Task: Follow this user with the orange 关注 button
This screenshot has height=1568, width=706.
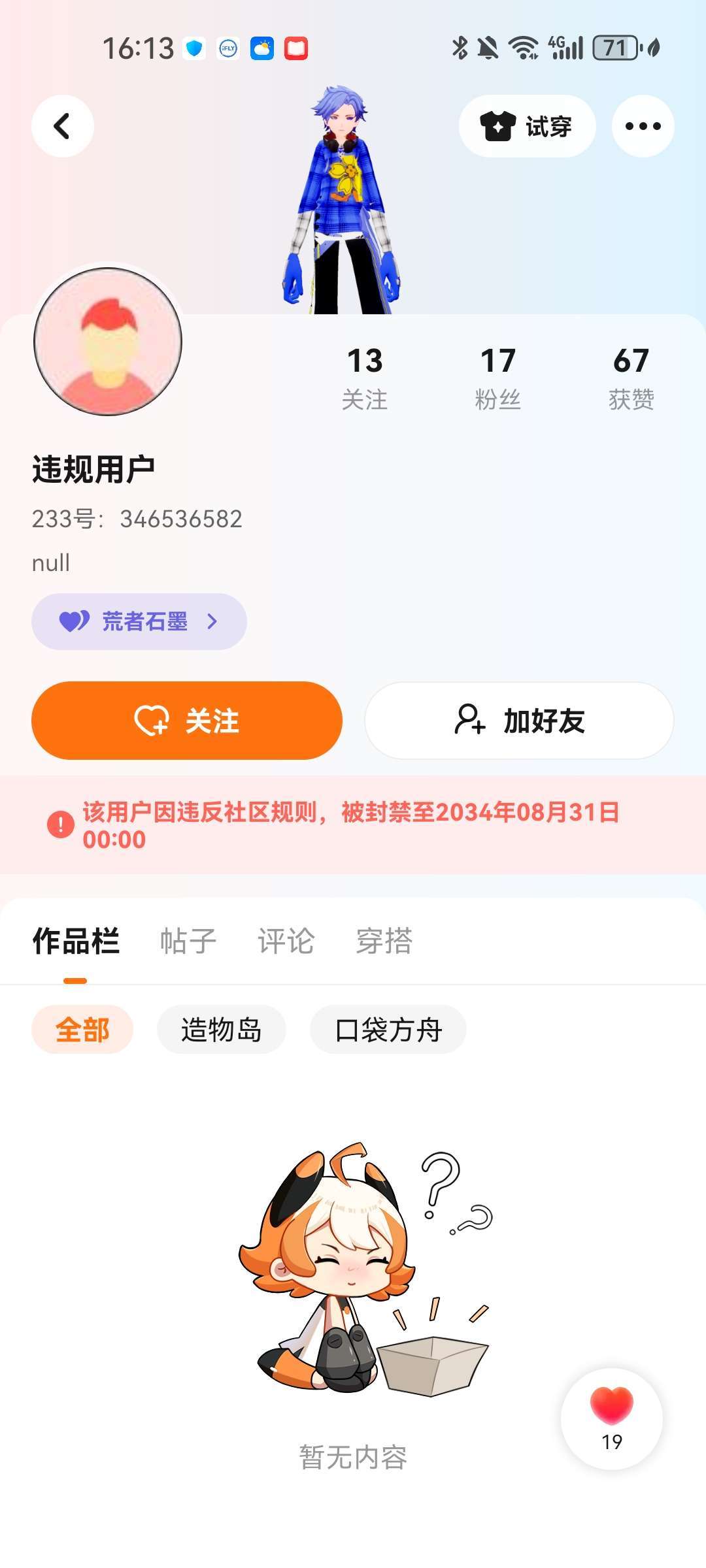Action: [x=187, y=721]
